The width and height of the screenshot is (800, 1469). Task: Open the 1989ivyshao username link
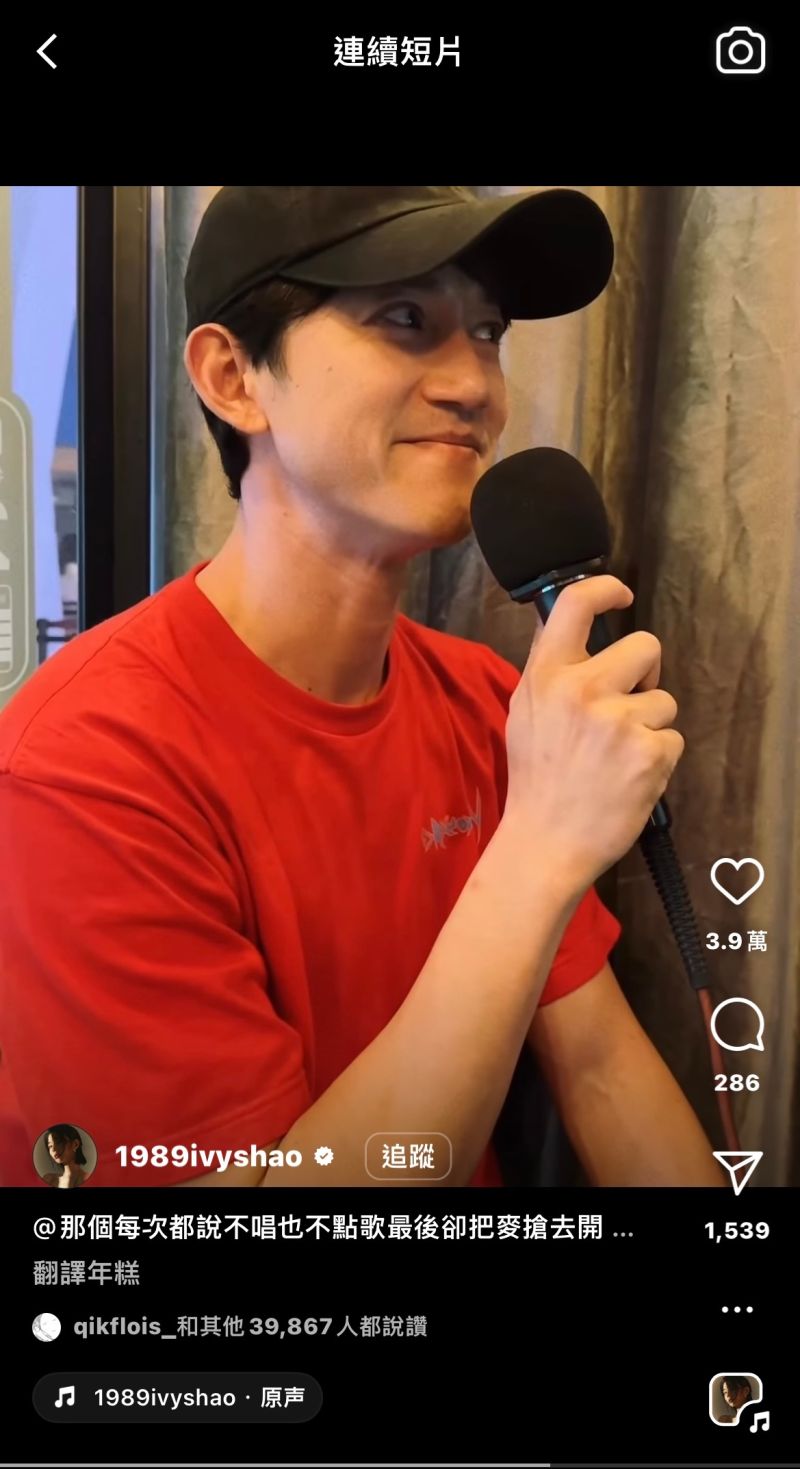pos(208,1157)
